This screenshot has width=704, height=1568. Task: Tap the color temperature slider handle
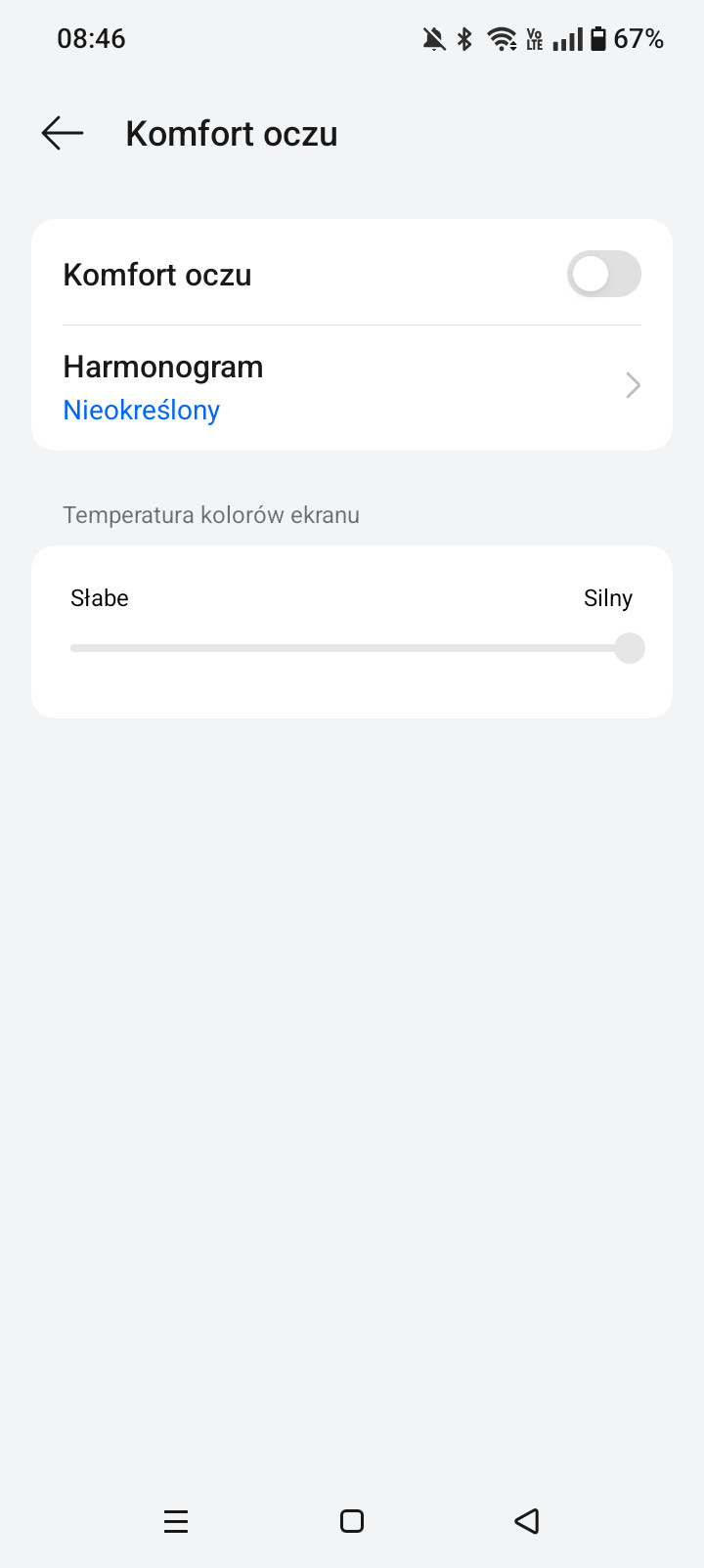click(x=630, y=647)
